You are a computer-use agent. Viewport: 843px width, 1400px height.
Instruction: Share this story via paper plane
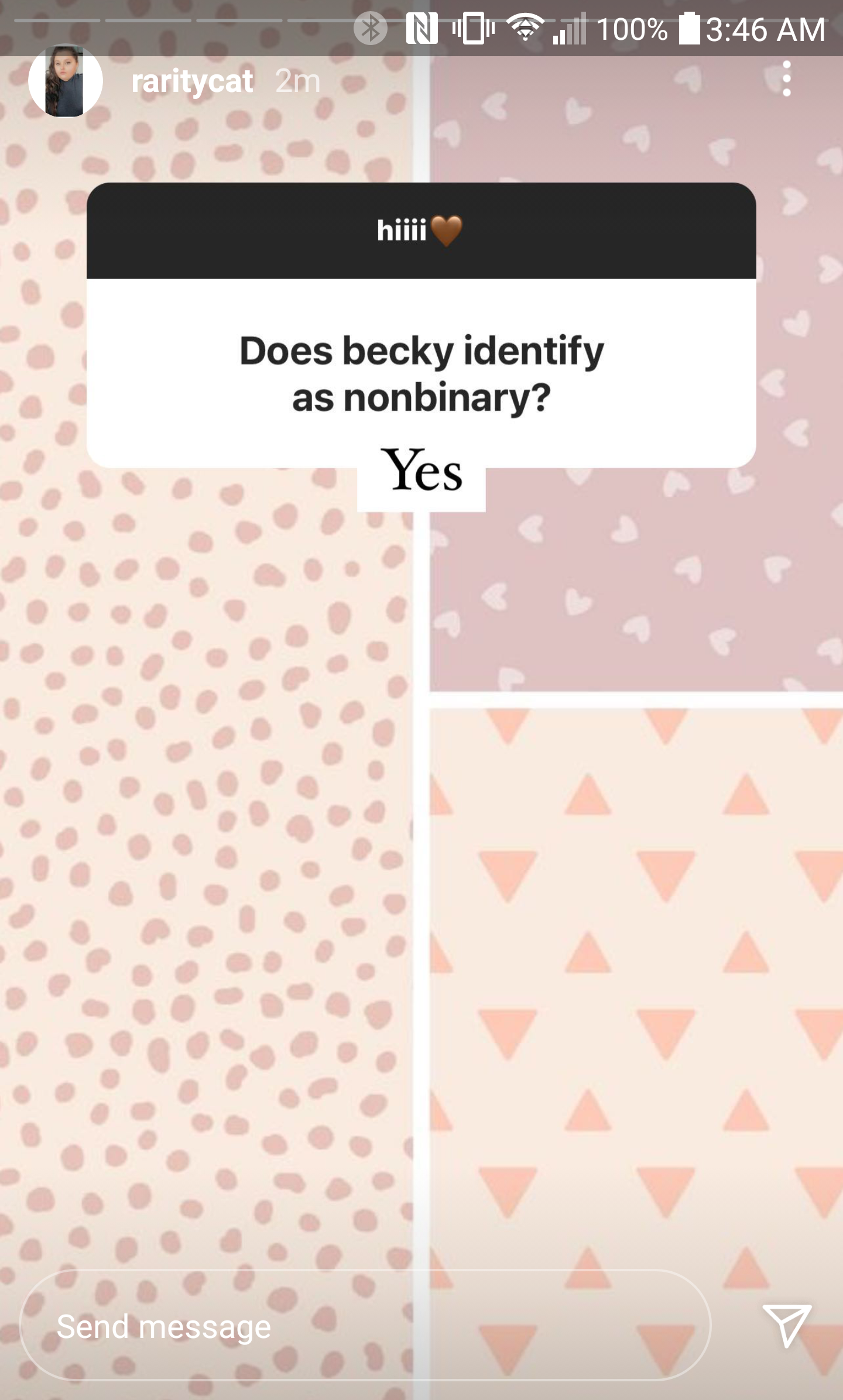pyautogui.click(x=786, y=1325)
